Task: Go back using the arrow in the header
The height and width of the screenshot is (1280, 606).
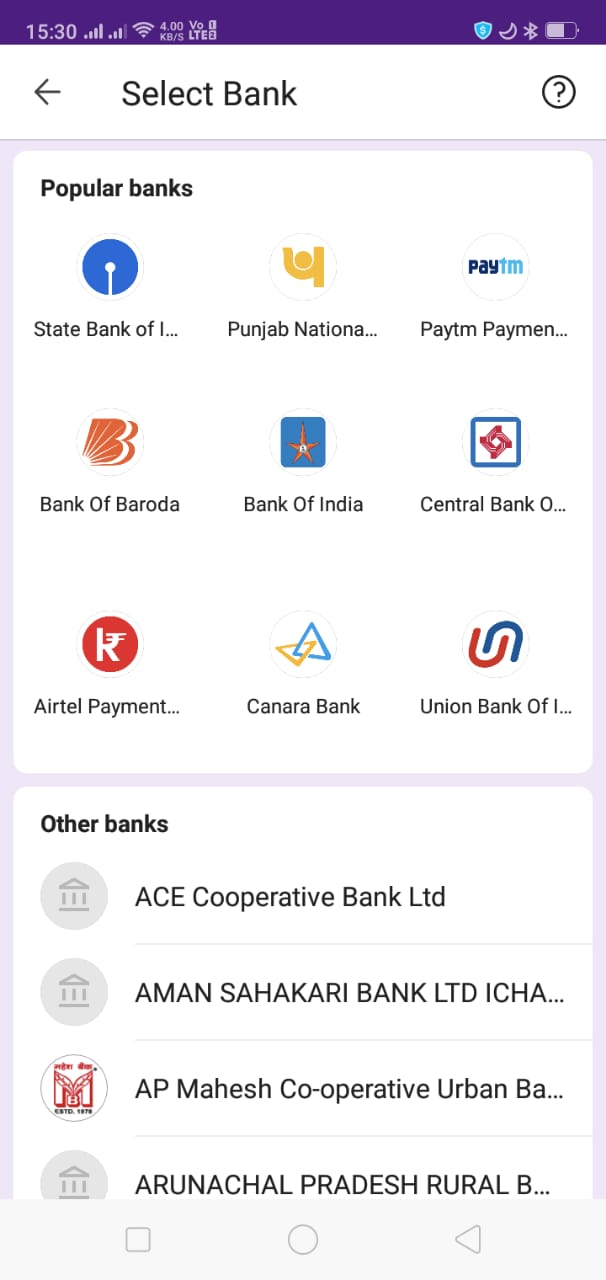Action: point(47,92)
